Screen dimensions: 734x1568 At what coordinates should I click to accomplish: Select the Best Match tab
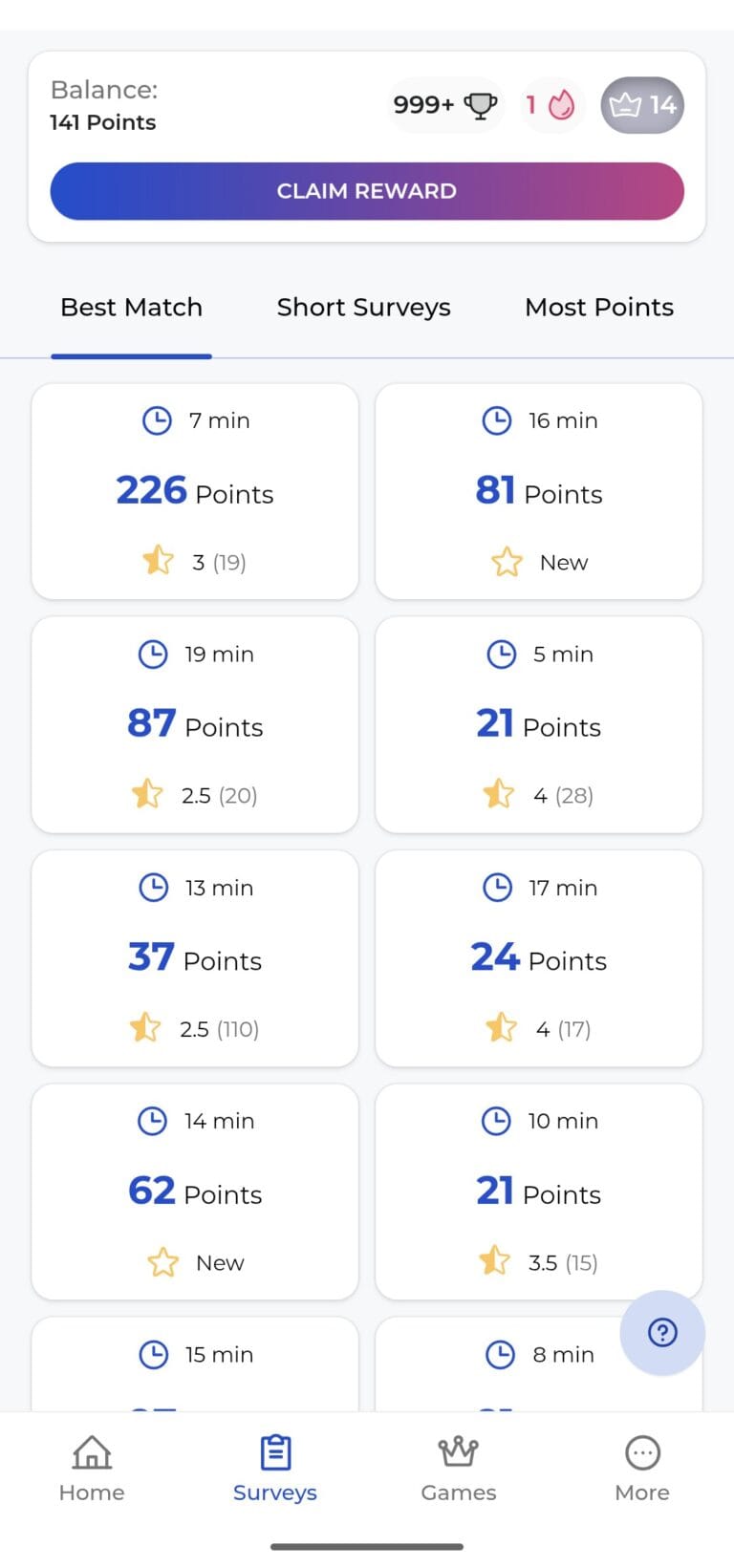click(131, 308)
